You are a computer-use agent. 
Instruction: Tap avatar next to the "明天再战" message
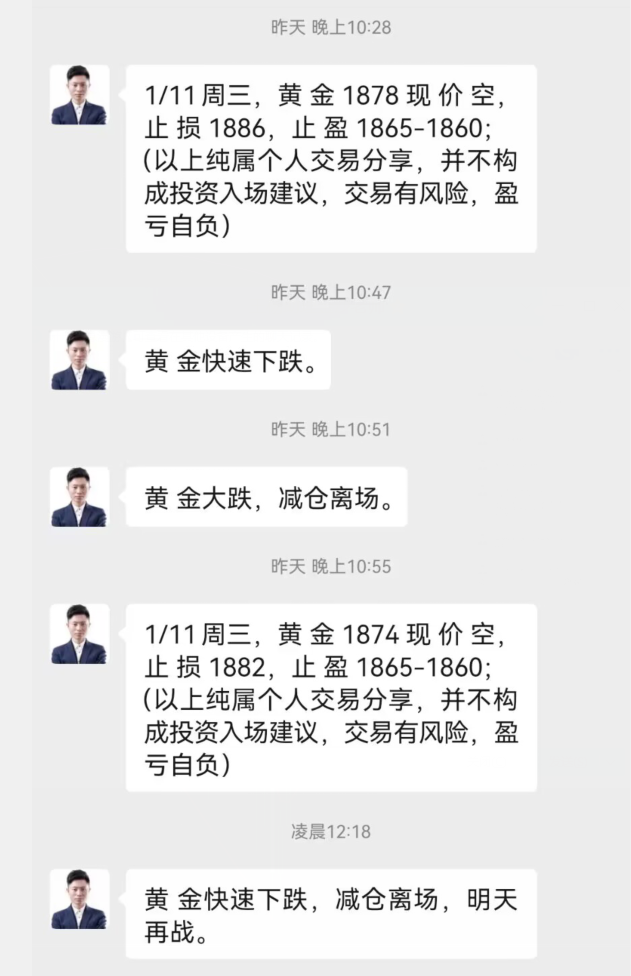(x=79, y=899)
